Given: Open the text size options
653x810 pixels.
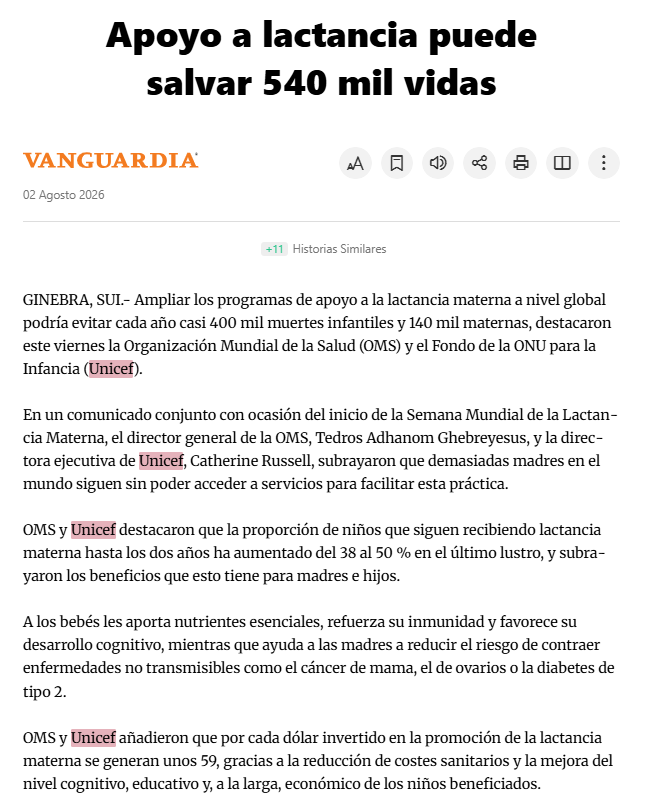Looking at the screenshot, I should click(355, 163).
